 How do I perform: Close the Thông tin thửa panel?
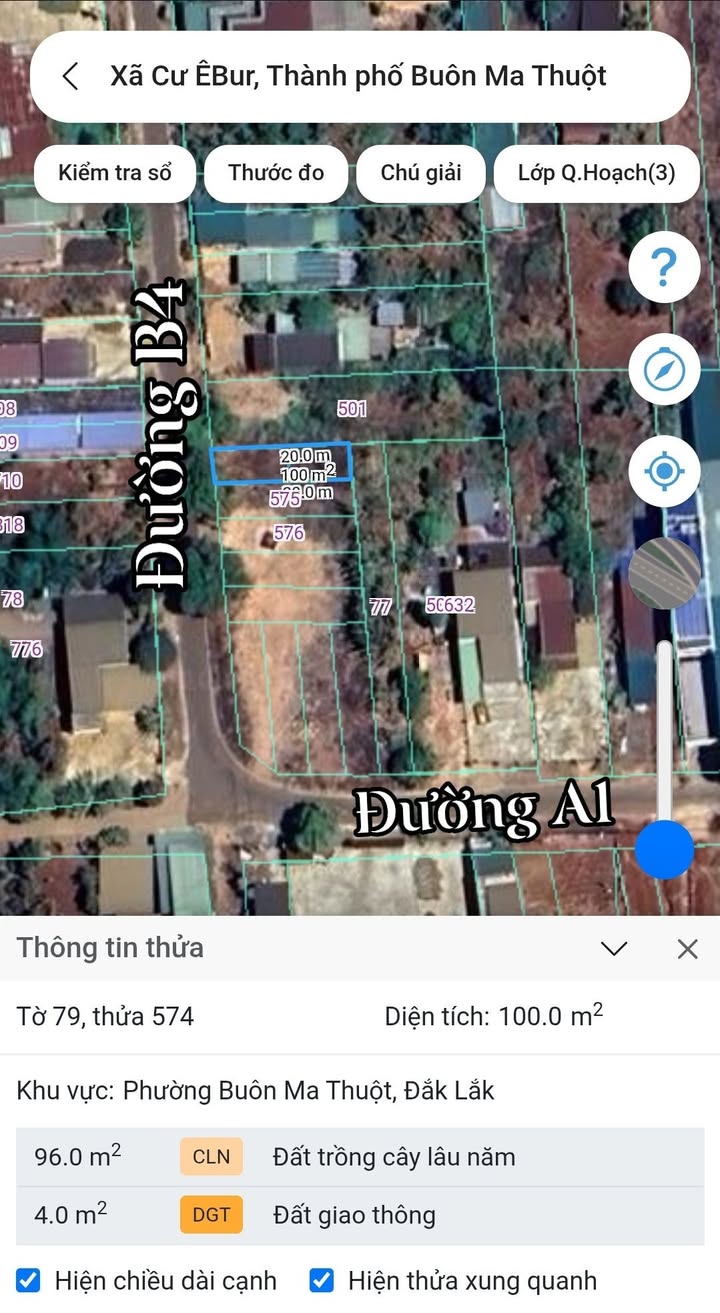pyautogui.click(x=688, y=948)
